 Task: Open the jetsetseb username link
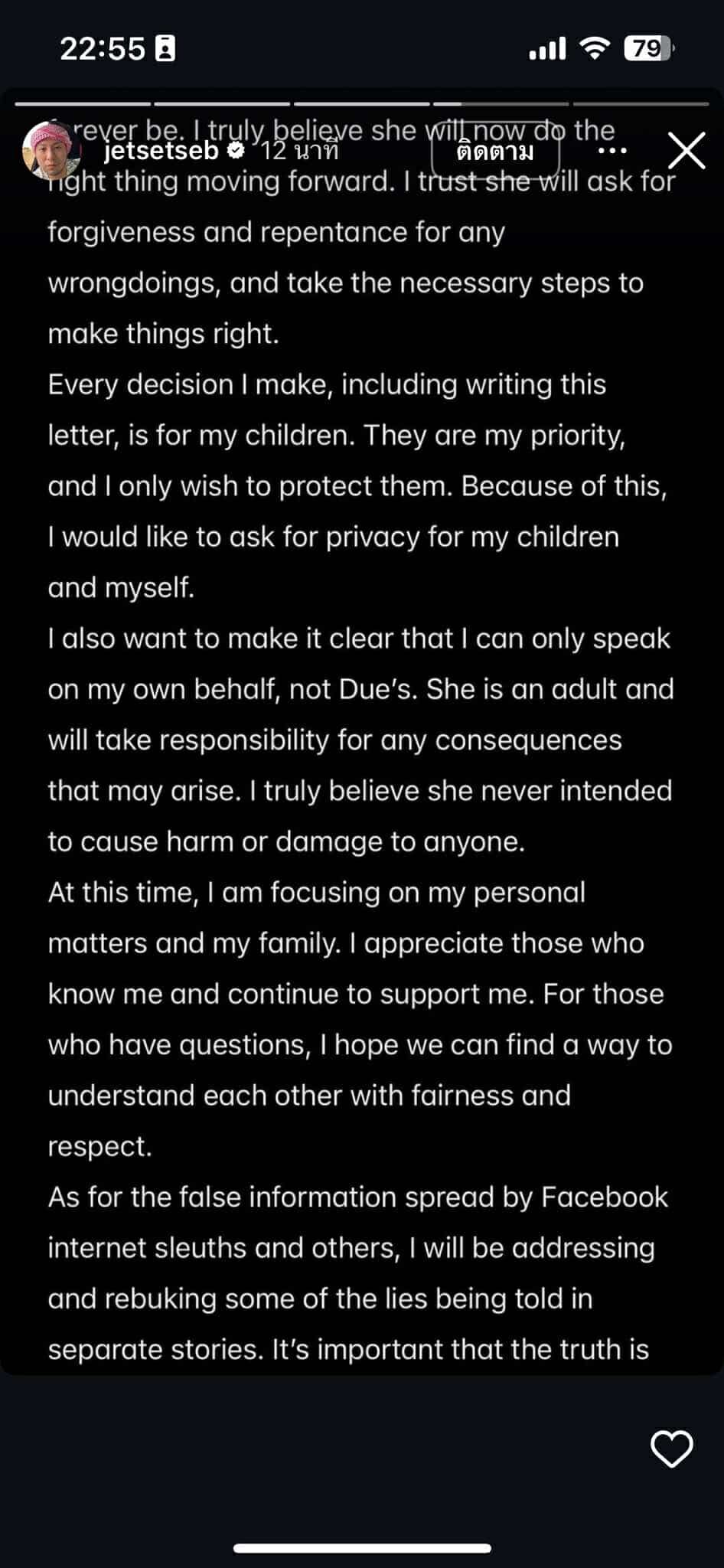[161, 151]
